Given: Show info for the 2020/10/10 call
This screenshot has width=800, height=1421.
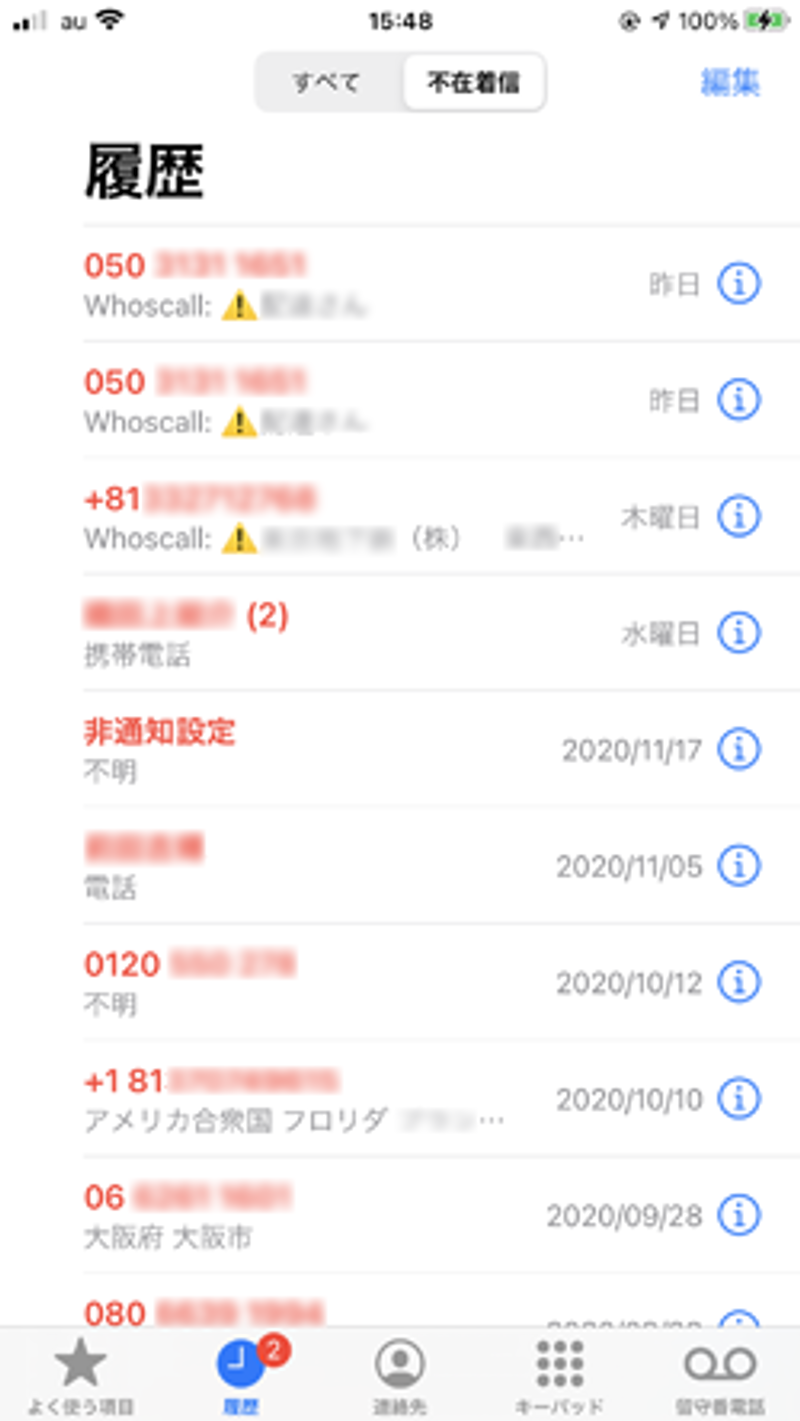Looking at the screenshot, I should [739, 1099].
